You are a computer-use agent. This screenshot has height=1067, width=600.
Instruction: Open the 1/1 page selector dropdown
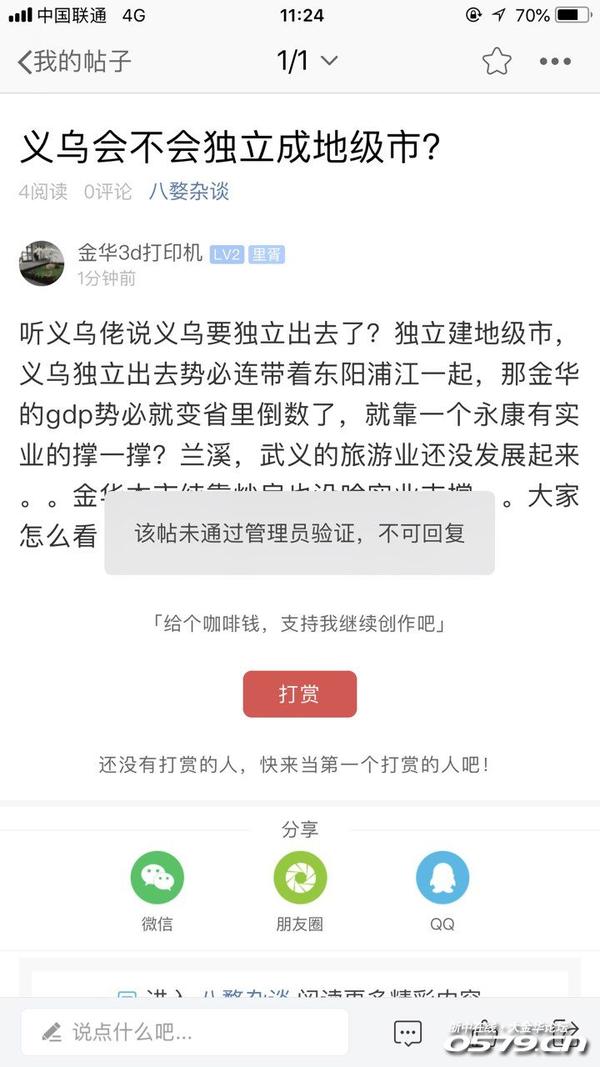[307, 62]
